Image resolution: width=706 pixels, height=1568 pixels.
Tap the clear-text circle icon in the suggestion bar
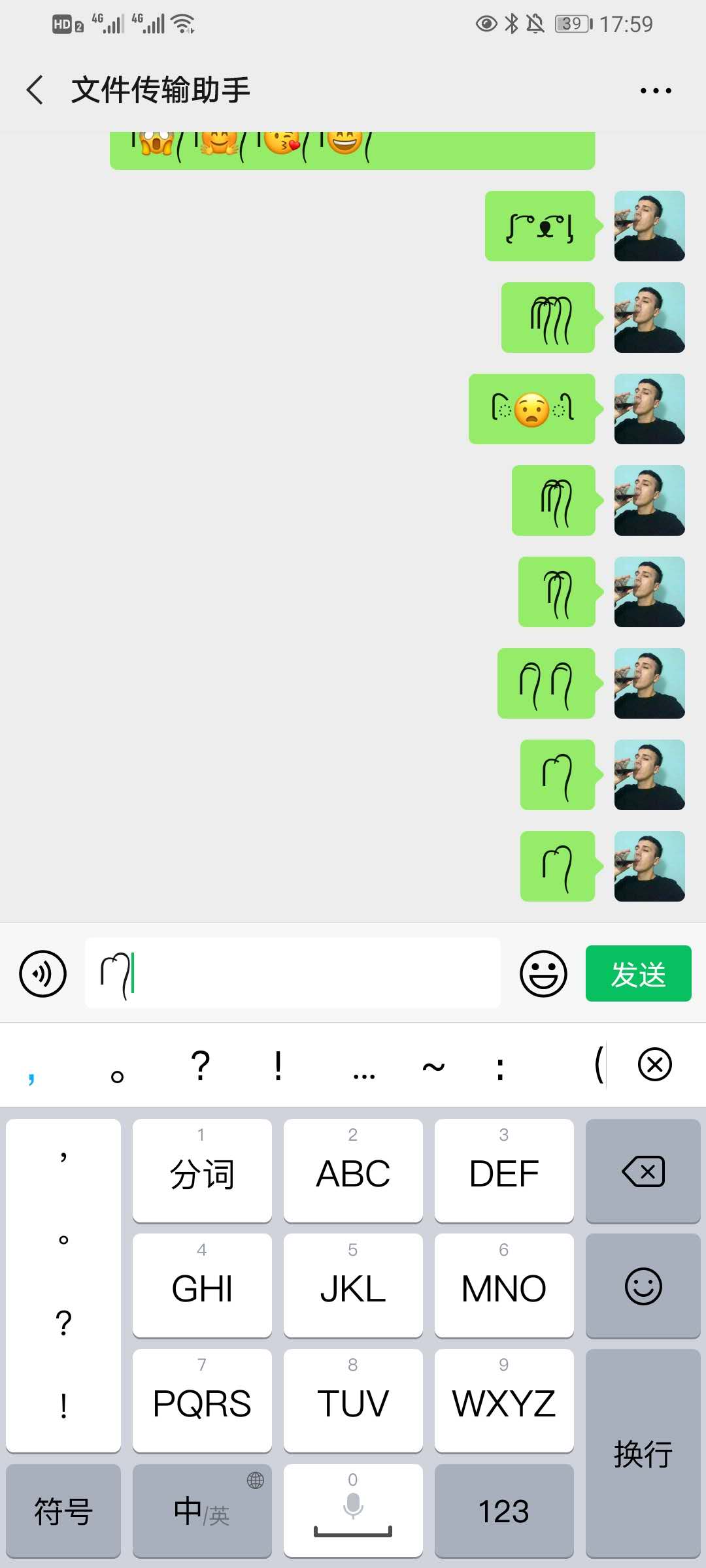point(654,1064)
